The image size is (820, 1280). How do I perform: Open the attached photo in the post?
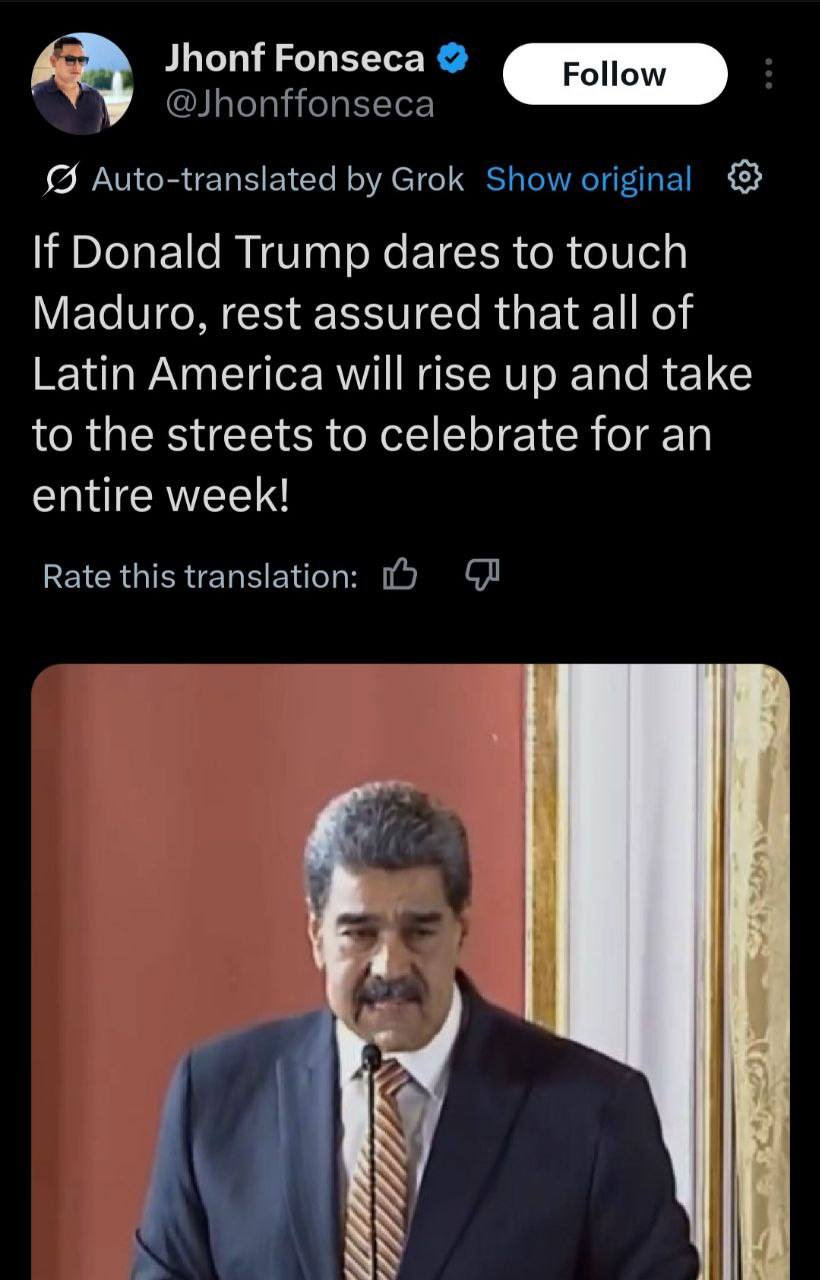[410, 970]
